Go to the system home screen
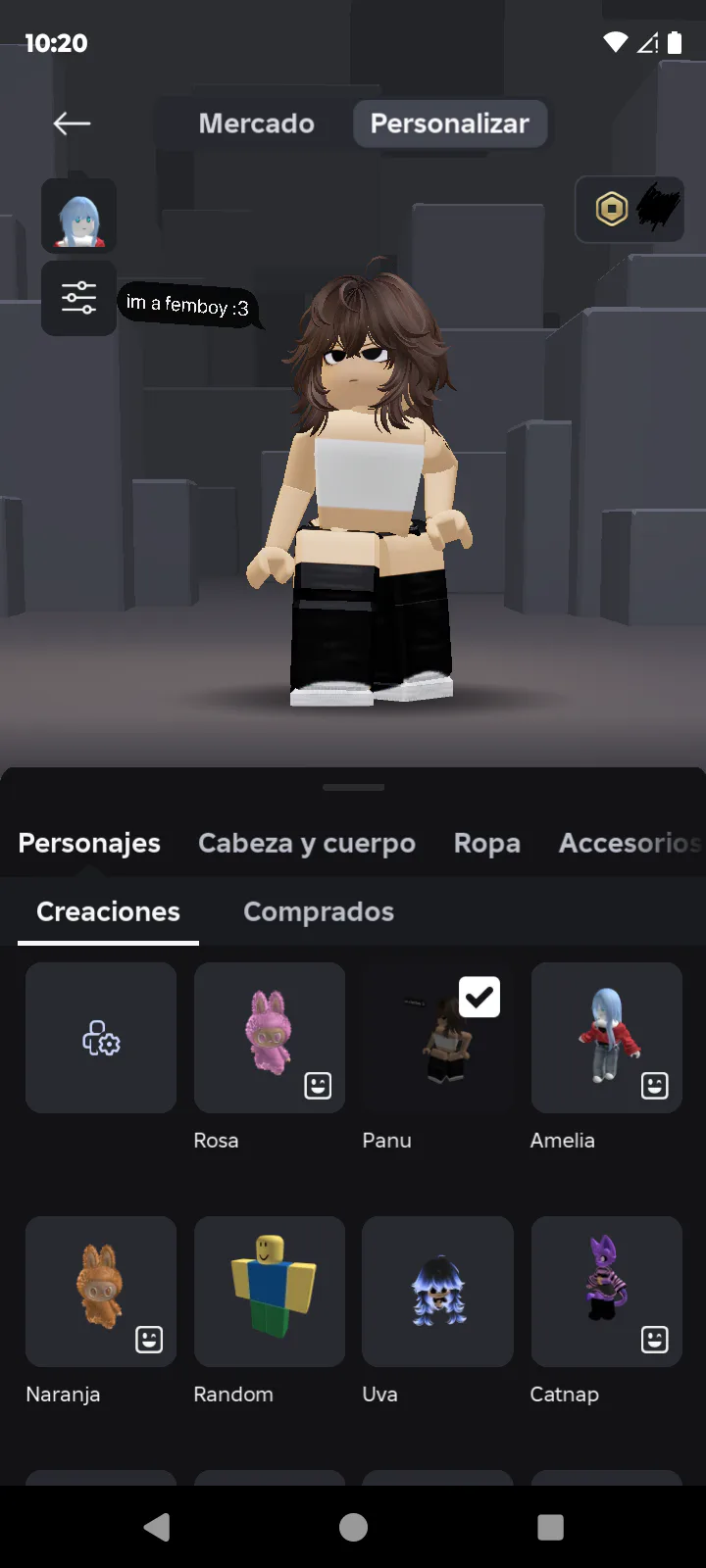 353,1527
